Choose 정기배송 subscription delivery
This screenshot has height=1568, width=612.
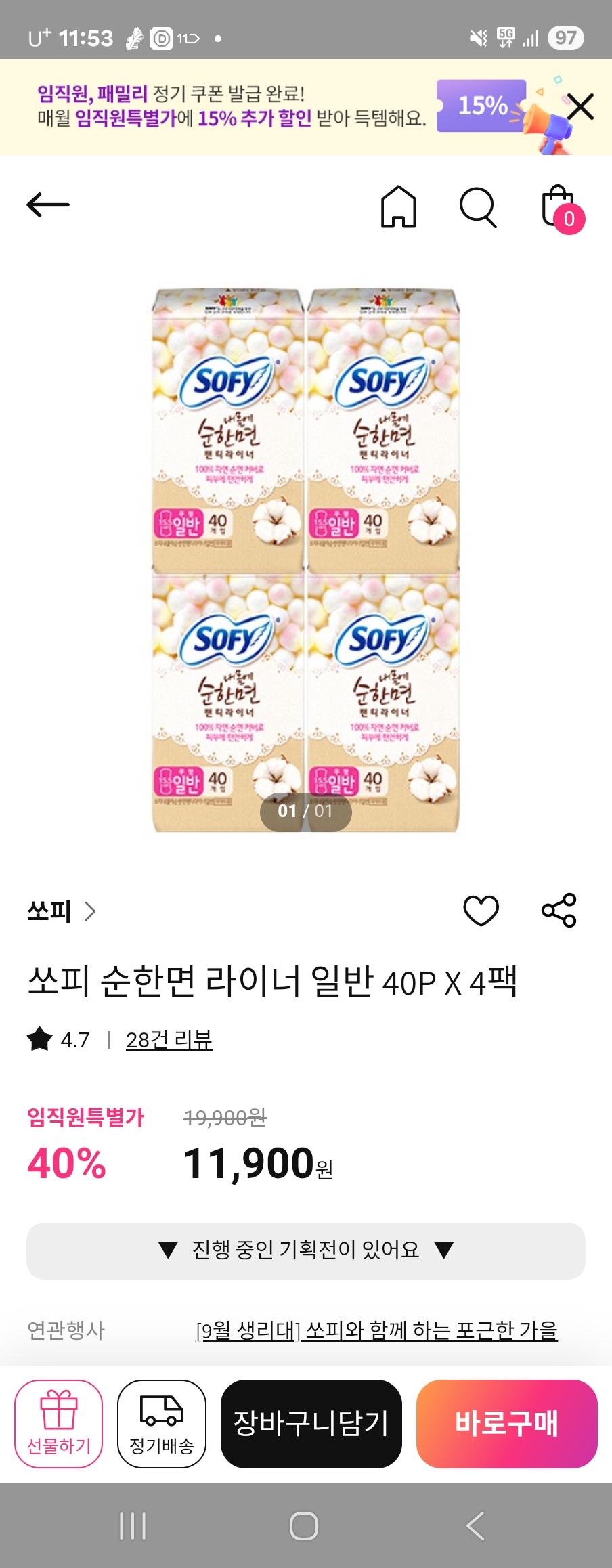coord(162,1423)
